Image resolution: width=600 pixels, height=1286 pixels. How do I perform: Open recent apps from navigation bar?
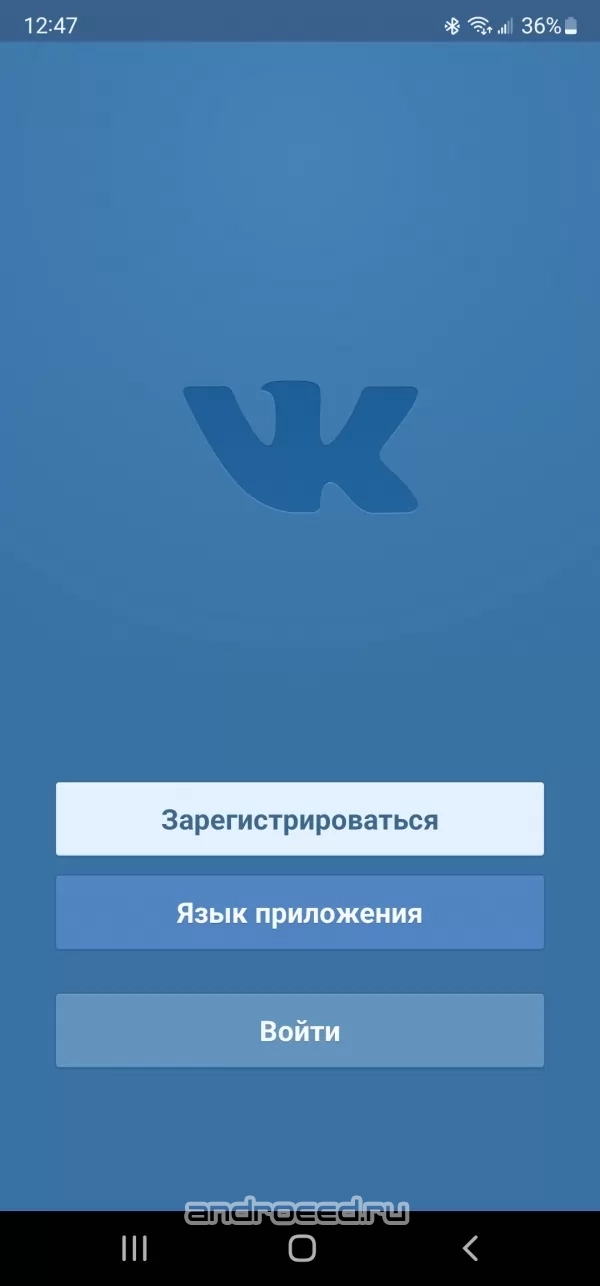(134, 1247)
